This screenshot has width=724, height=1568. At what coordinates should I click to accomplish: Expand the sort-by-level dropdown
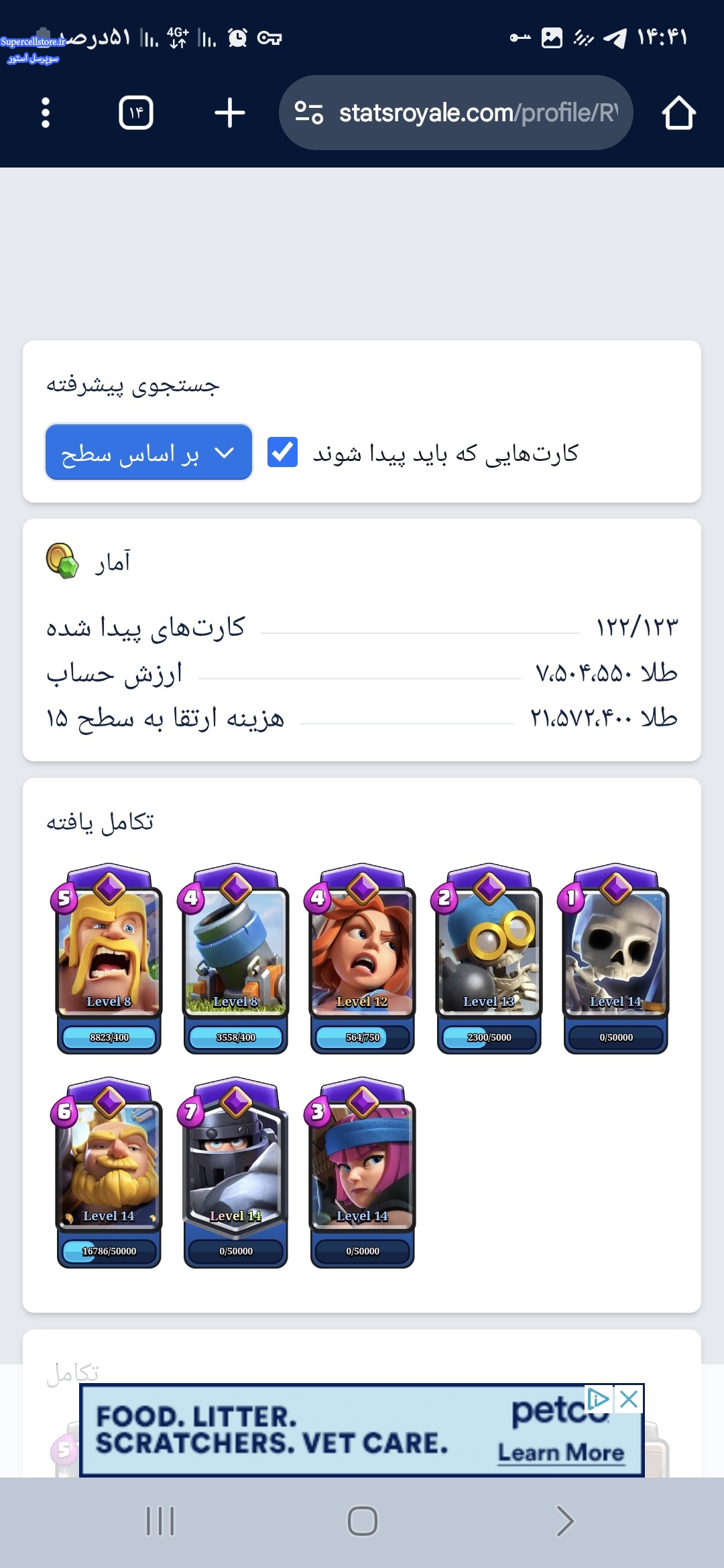coord(149,452)
